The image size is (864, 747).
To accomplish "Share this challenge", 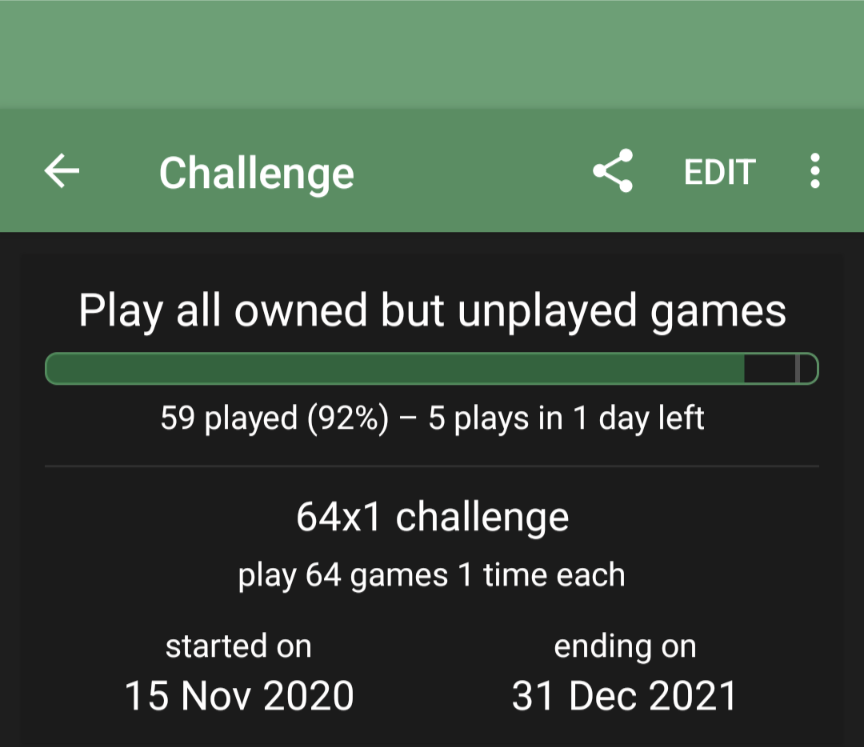I will [613, 171].
